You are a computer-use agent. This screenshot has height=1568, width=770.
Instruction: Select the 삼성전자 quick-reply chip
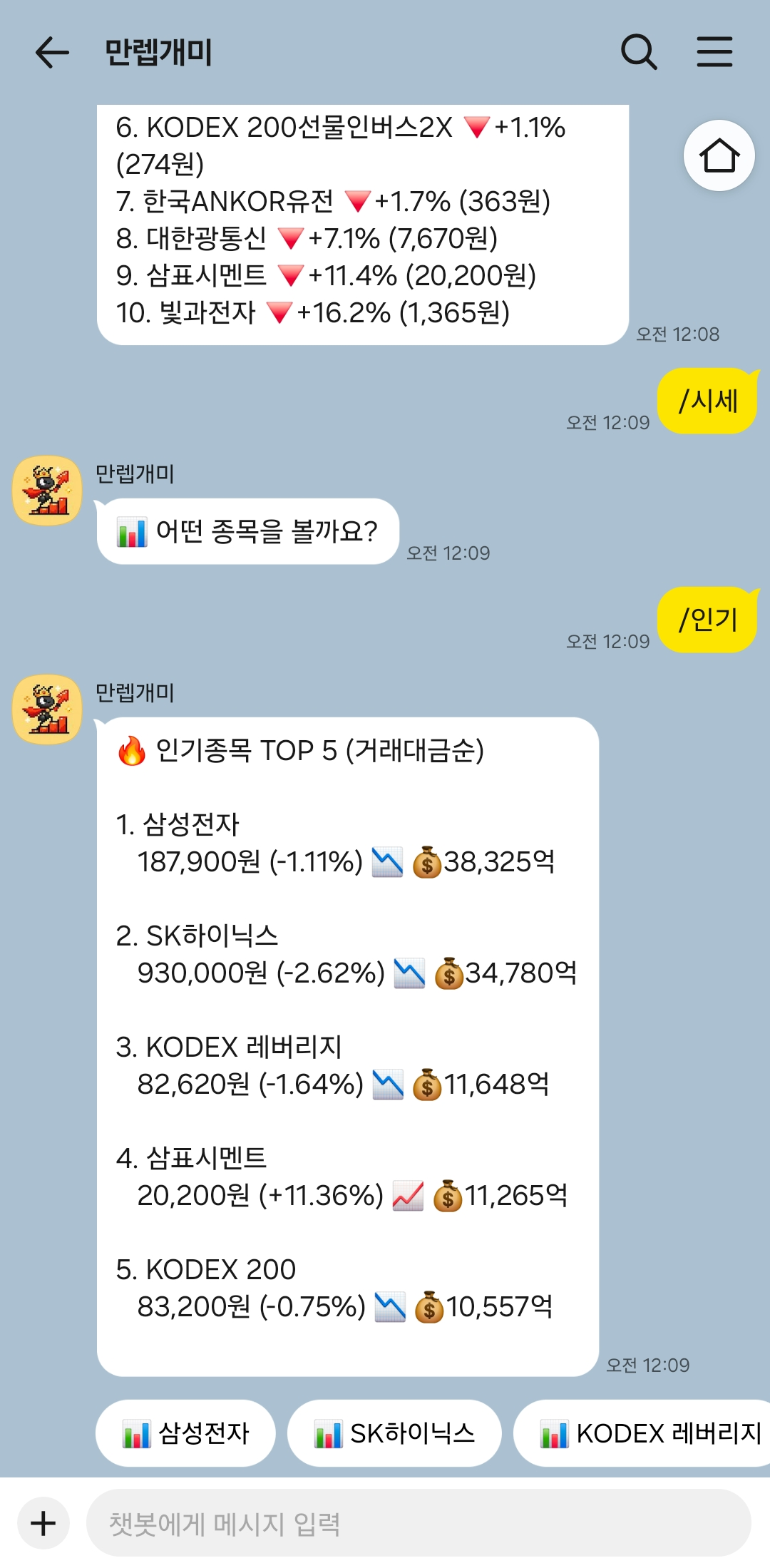185,1433
